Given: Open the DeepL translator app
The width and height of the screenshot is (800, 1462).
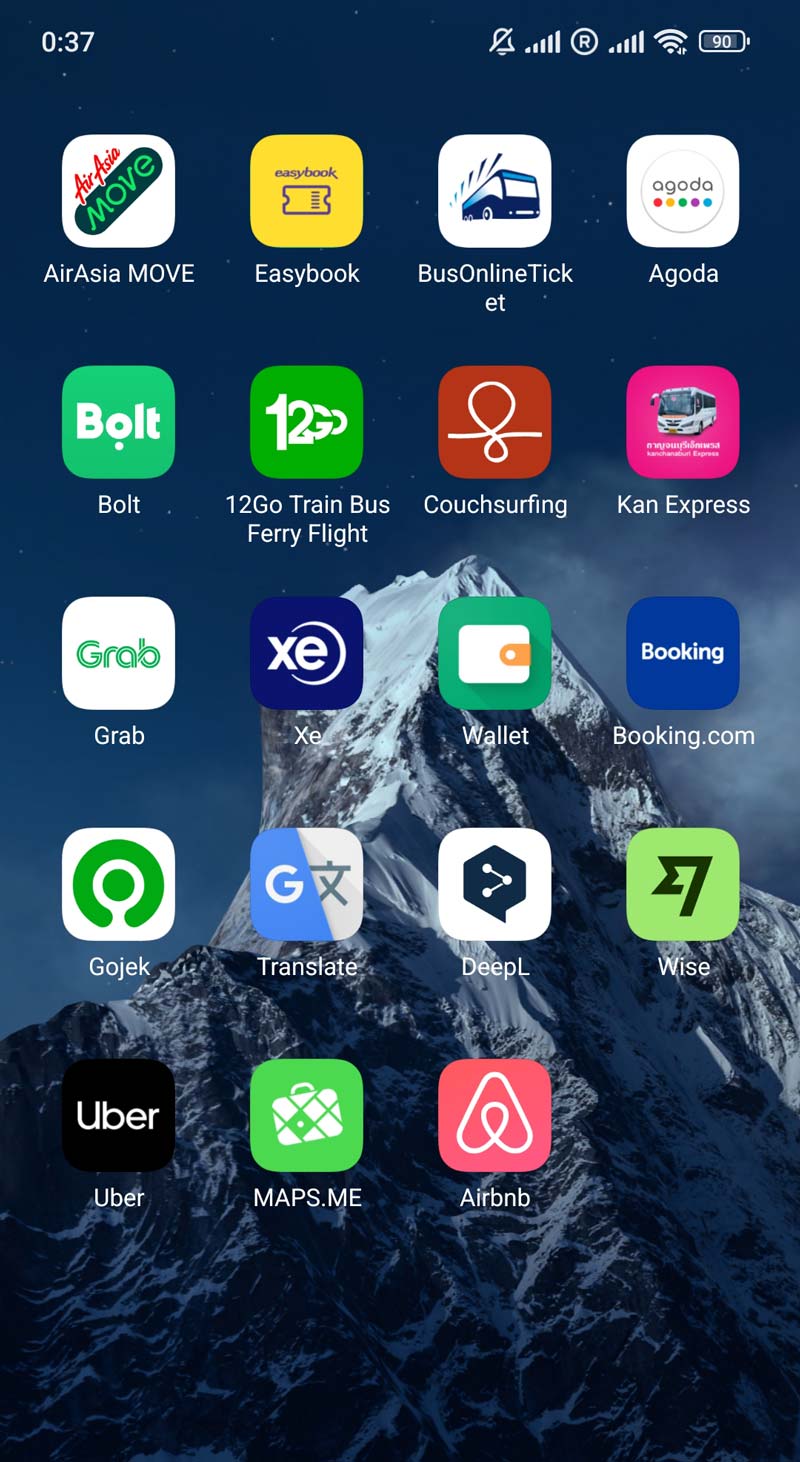Looking at the screenshot, I should (494, 884).
